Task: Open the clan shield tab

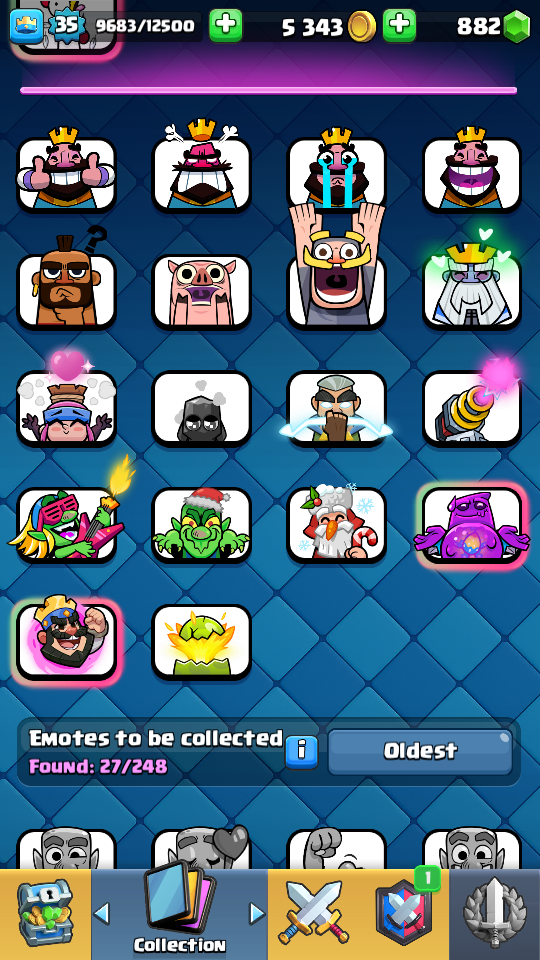Action: (404, 915)
